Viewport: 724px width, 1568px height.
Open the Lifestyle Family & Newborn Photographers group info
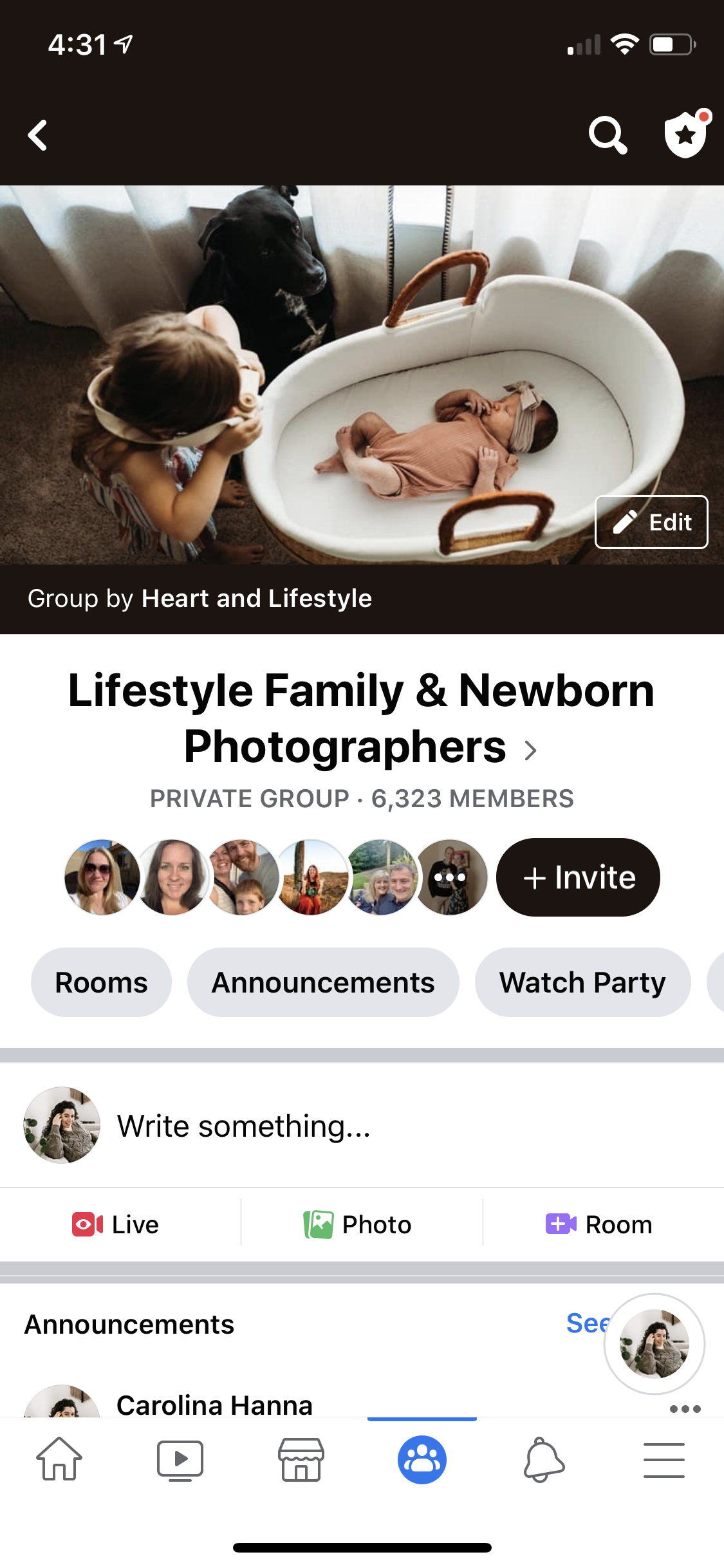pyautogui.click(x=361, y=718)
